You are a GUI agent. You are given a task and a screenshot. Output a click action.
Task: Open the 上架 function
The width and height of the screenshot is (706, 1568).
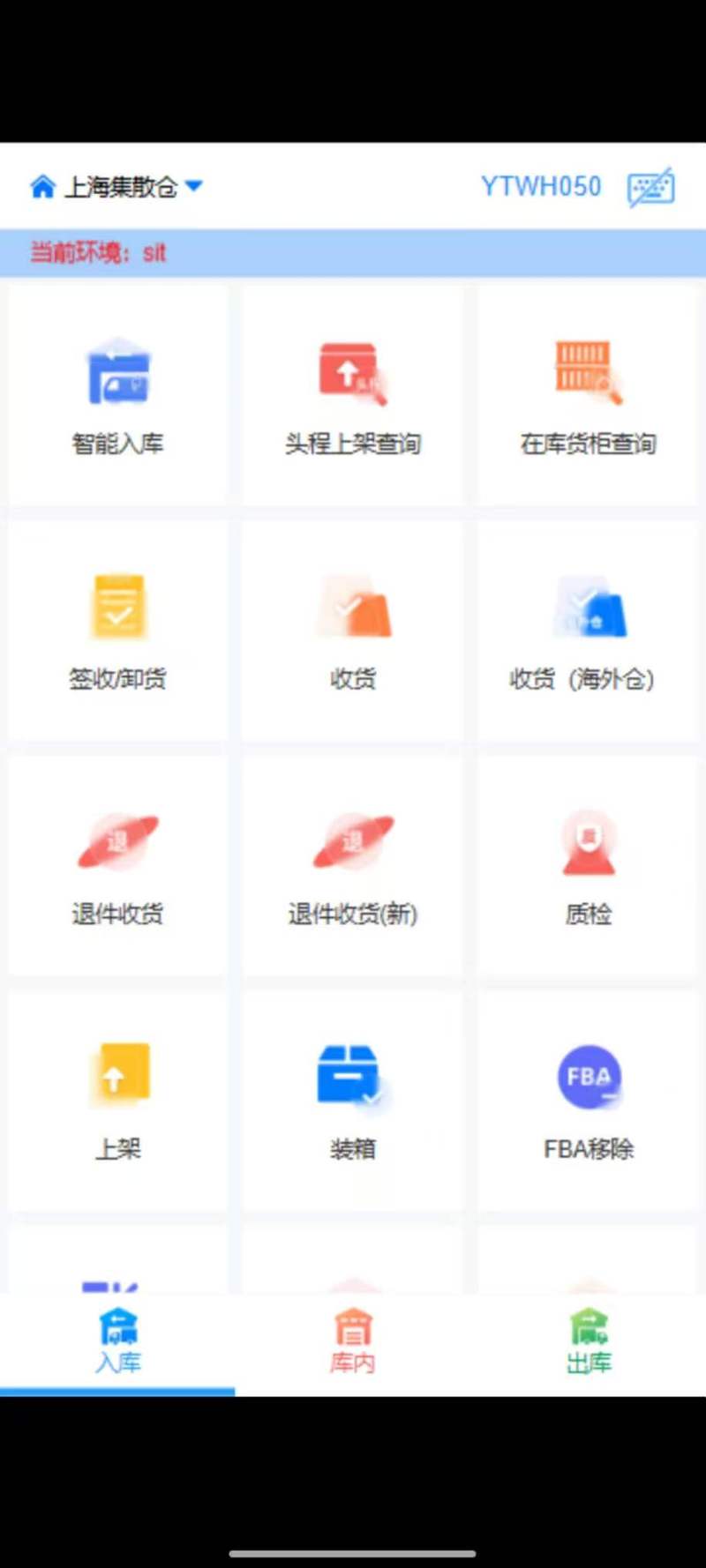point(118,1101)
